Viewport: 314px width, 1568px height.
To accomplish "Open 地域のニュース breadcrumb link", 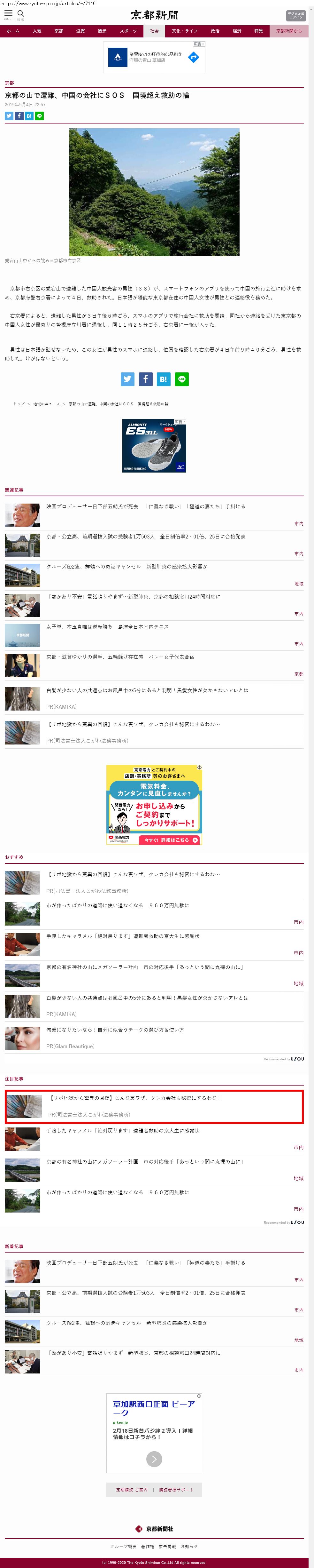I will (x=46, y=403).
